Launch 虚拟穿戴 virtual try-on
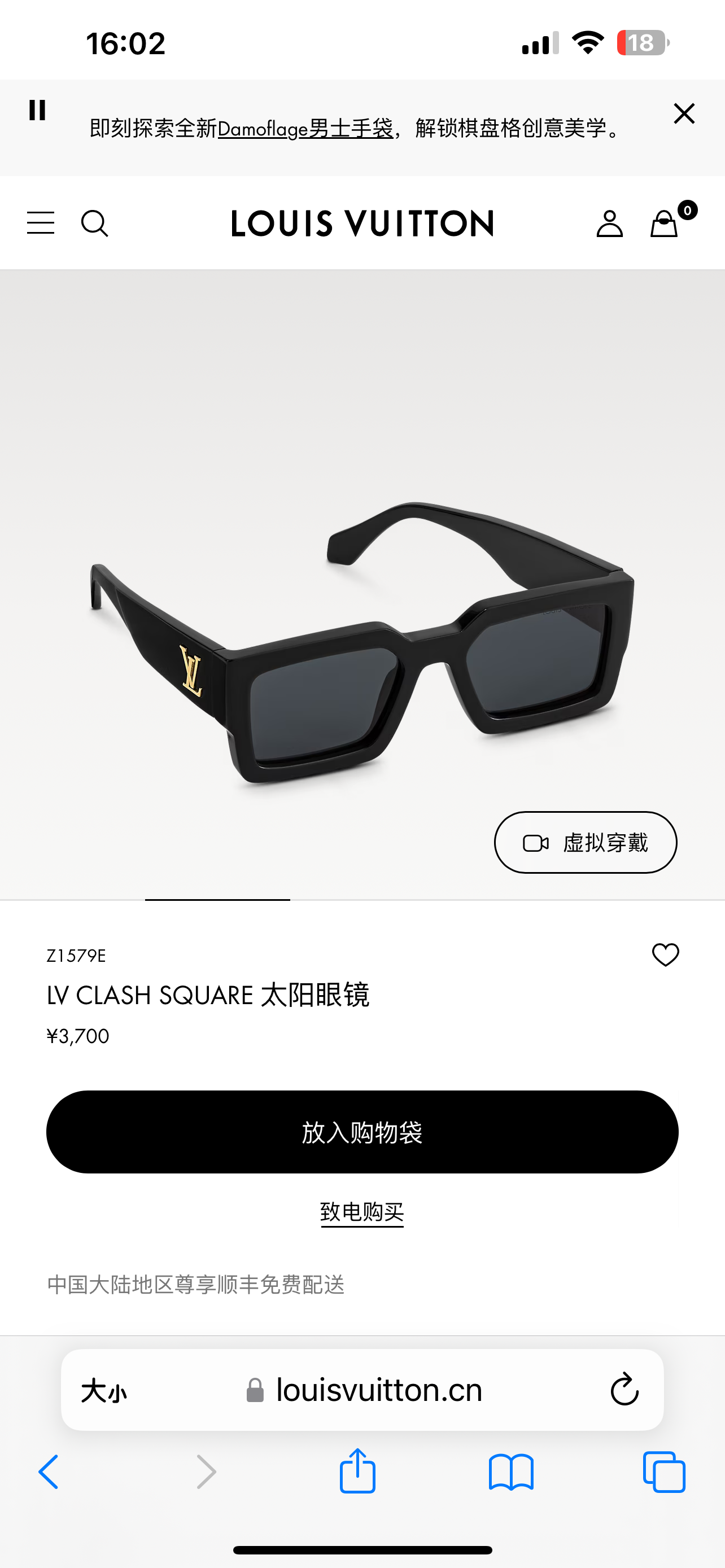The width and height of the screenshot is (725, 1568). click(585, 843)
